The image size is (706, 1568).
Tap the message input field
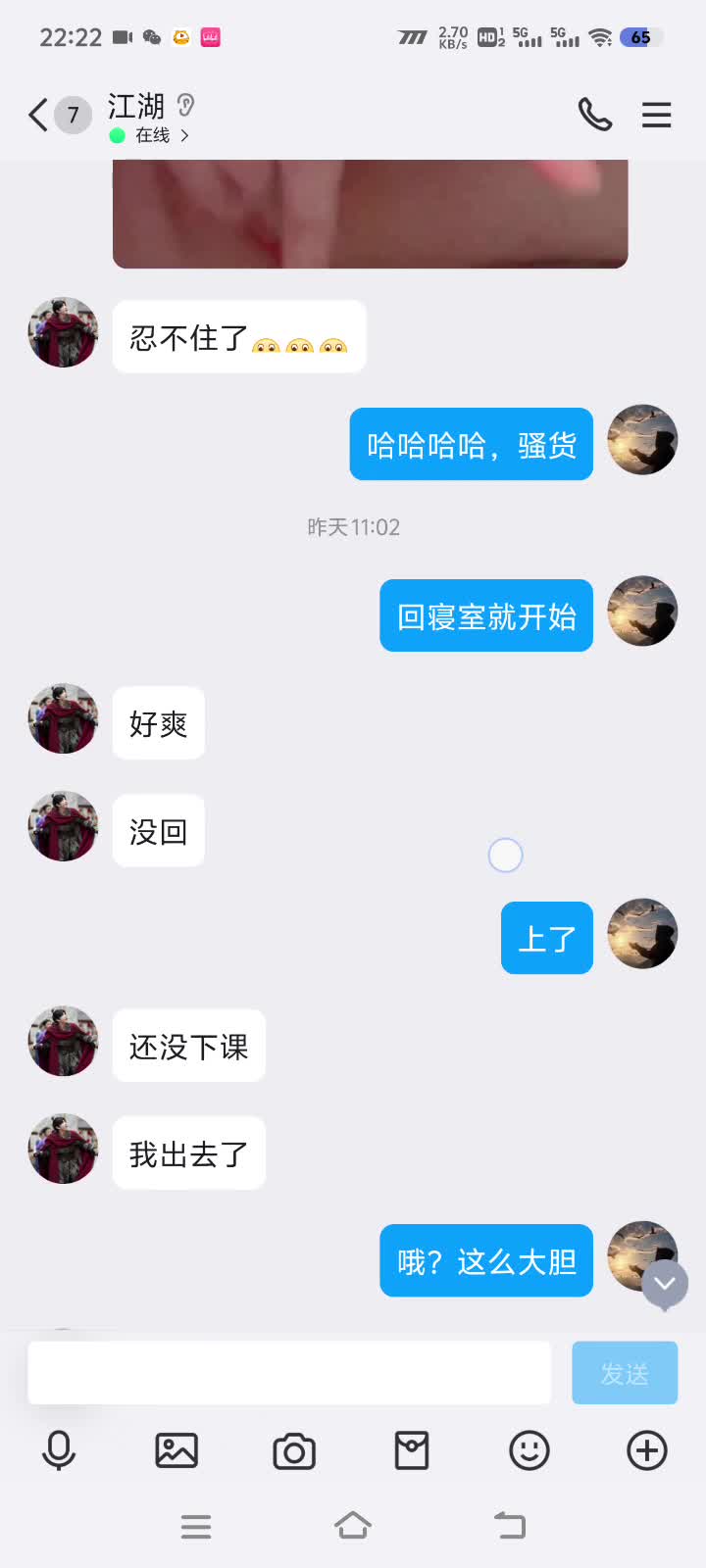coord(289,1373)
